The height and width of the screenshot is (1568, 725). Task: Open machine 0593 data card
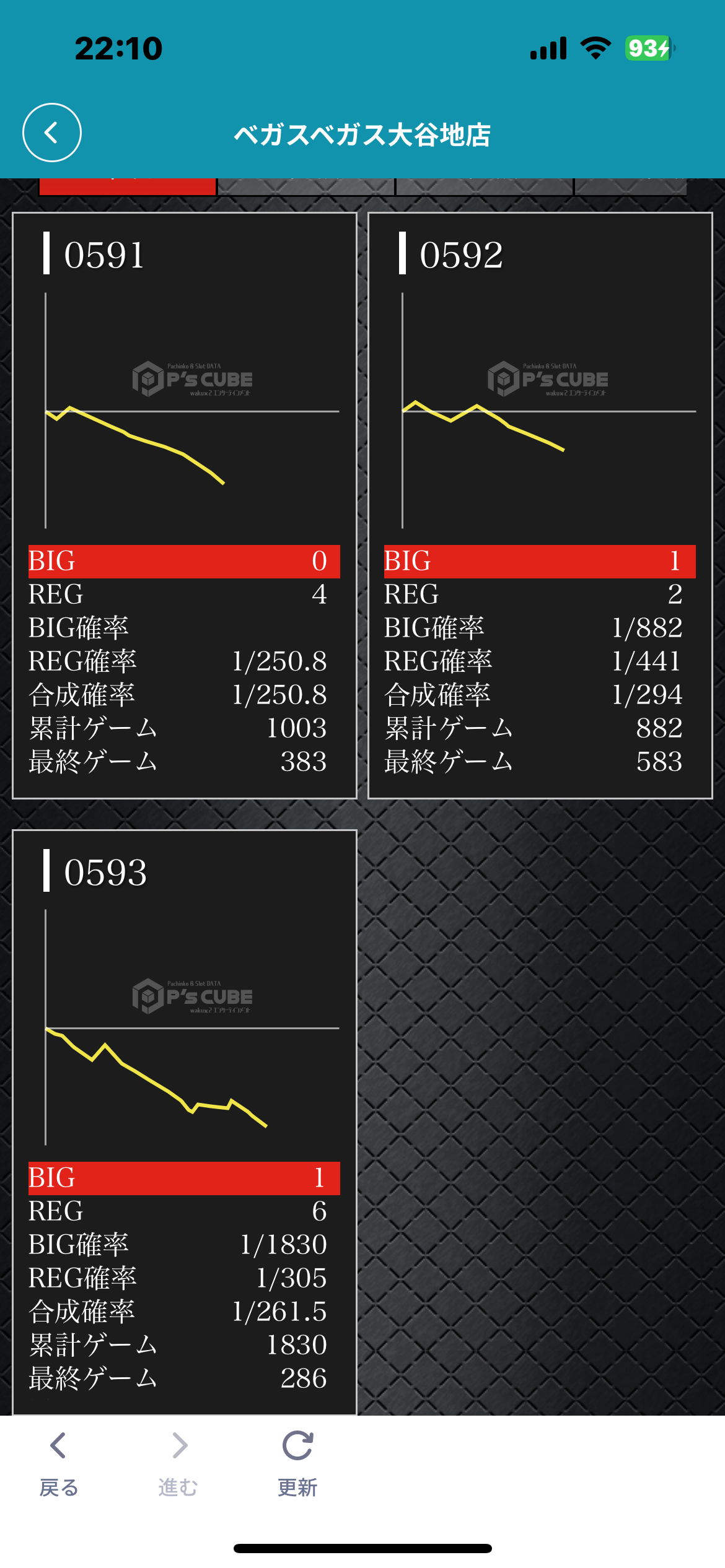tap(185, 1123)
